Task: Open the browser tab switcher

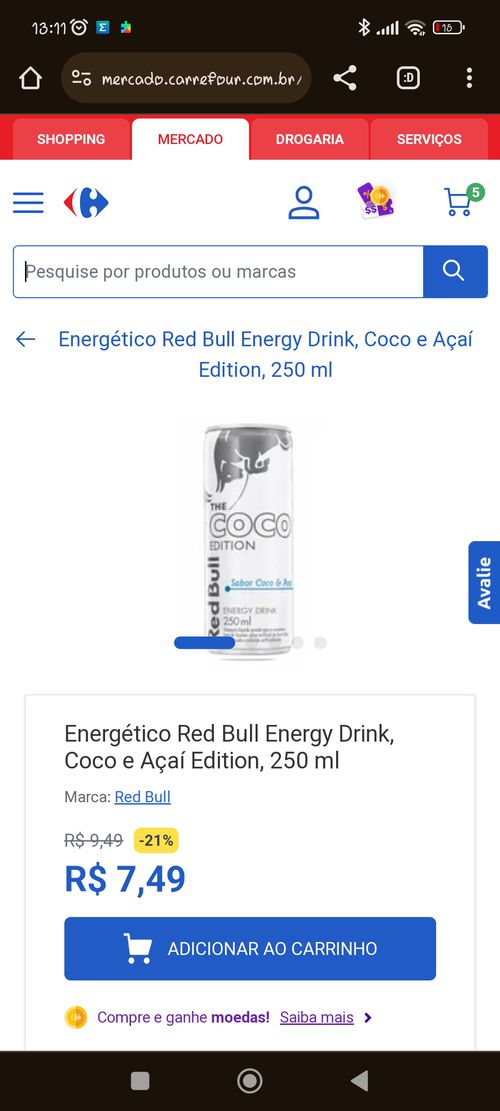Action: 408,78
